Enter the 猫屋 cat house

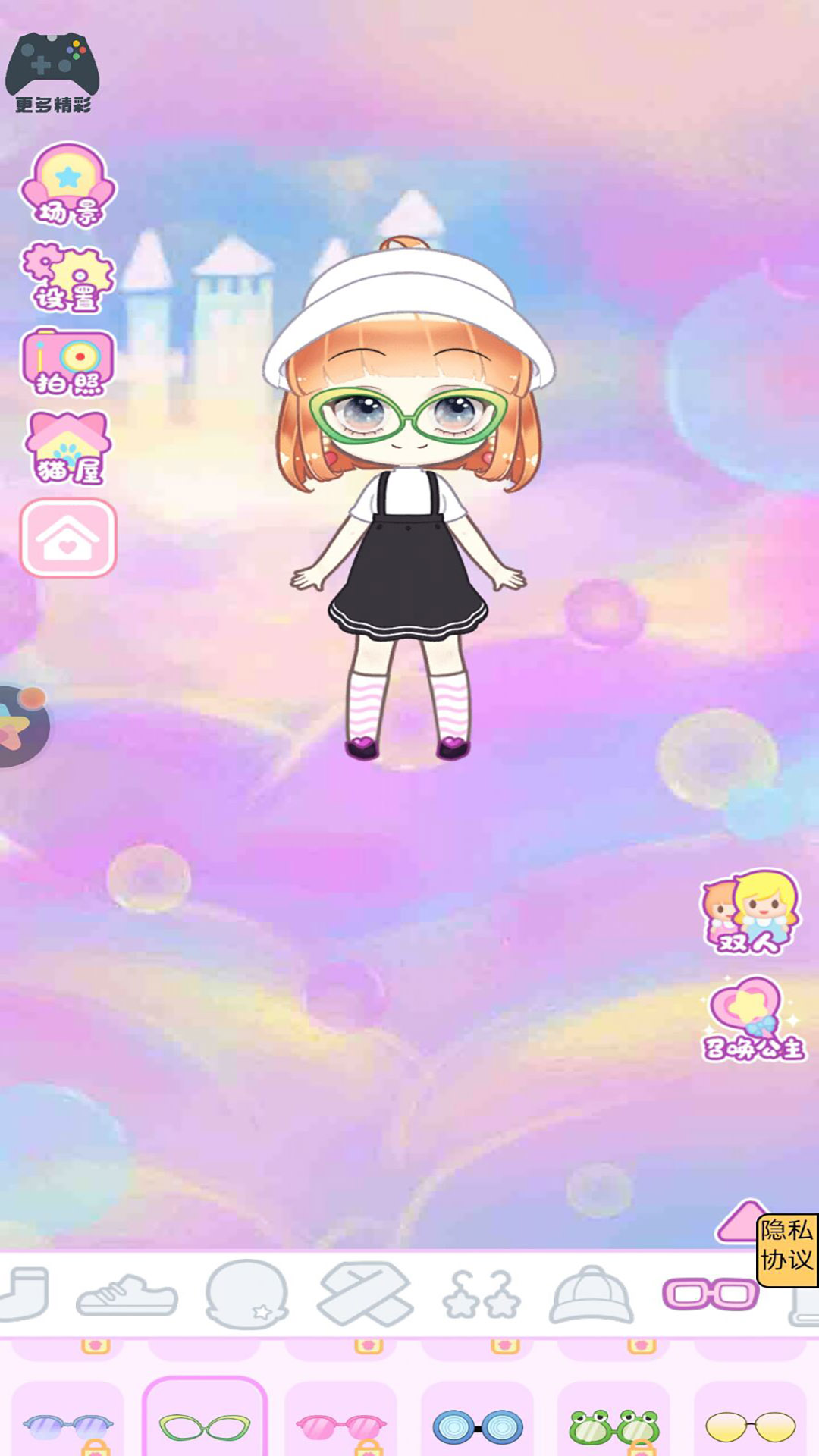pos(68,449)
